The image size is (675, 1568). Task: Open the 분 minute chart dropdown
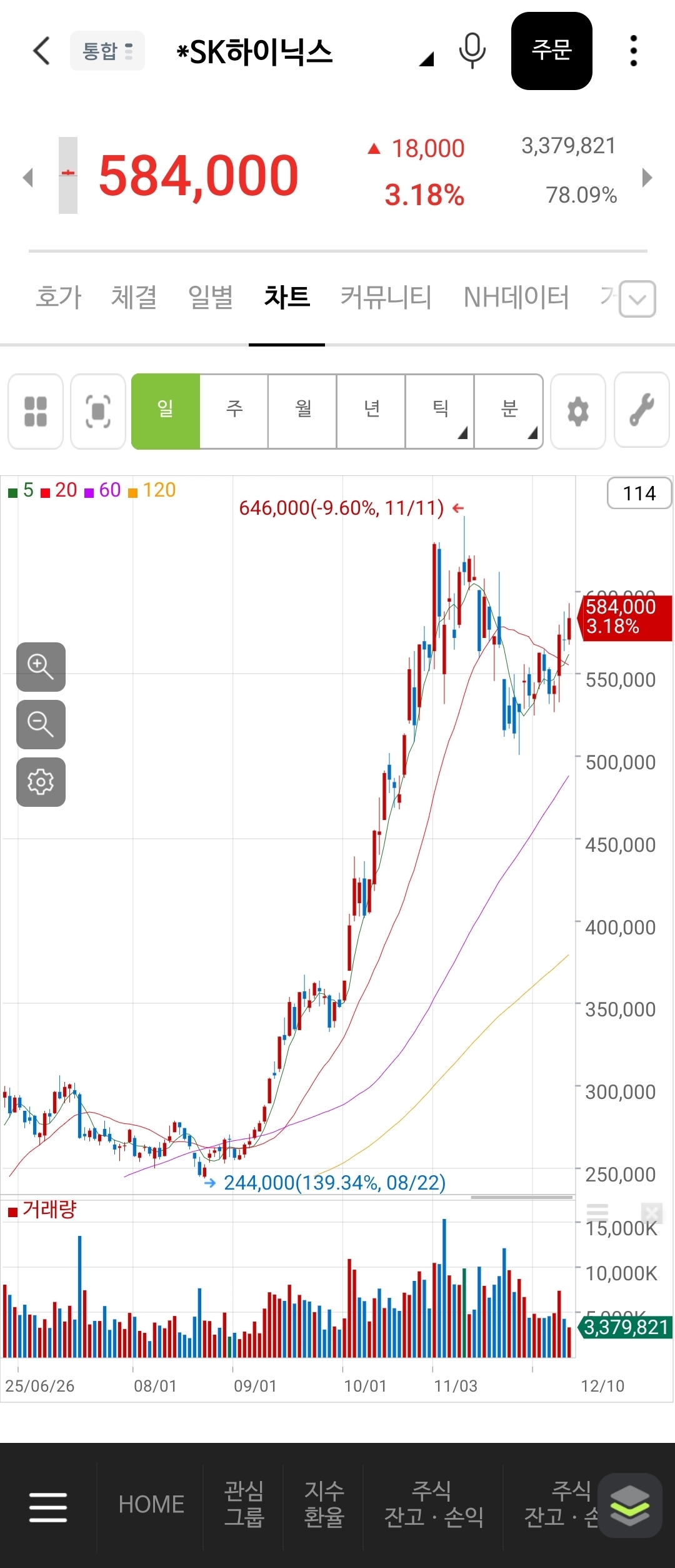(509, 411)
